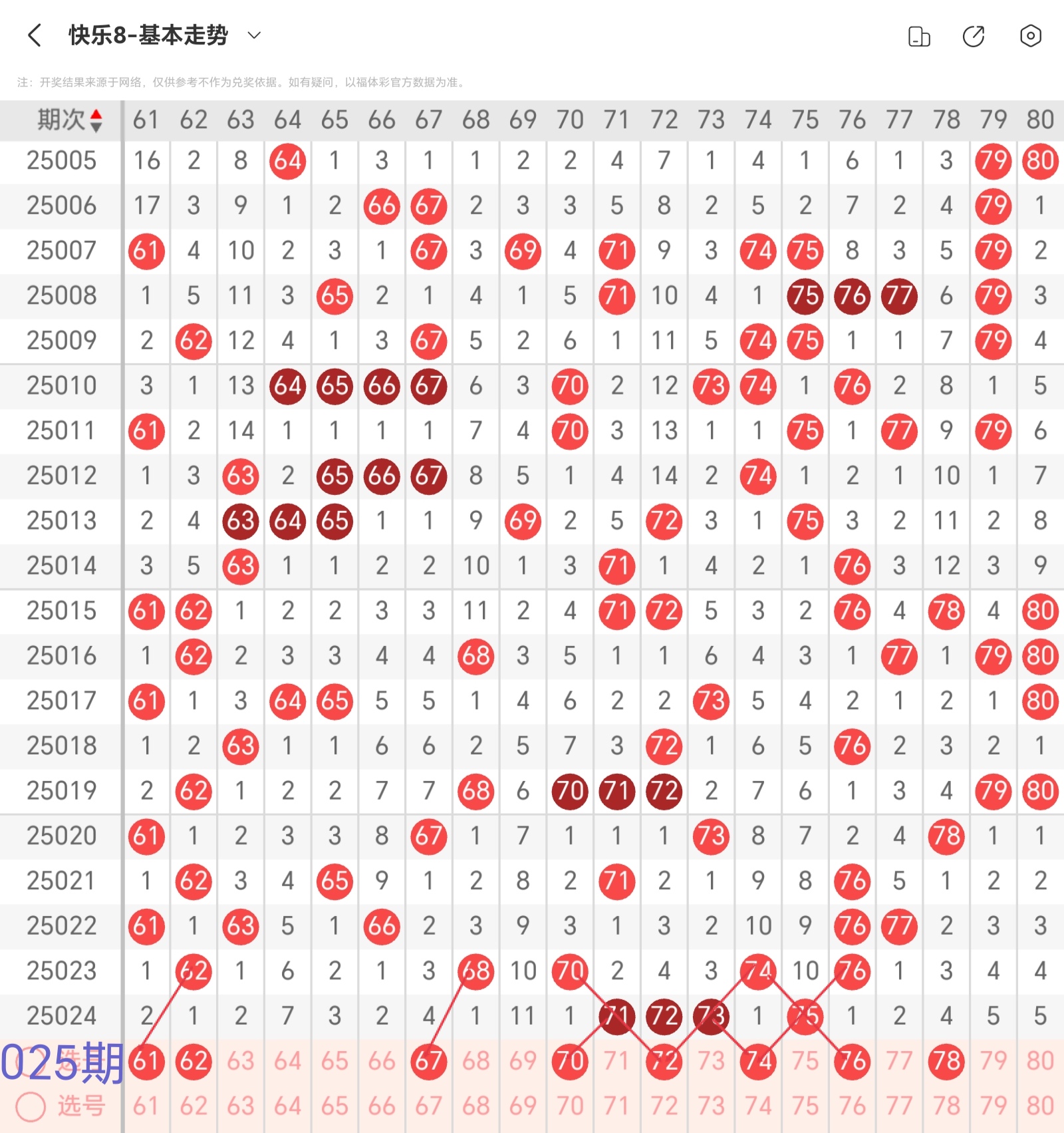Image resolution: width=1064 pixels, height=1133 pixels.
Task: Open the chart settings icon
Action: [x=1030, y=36]
